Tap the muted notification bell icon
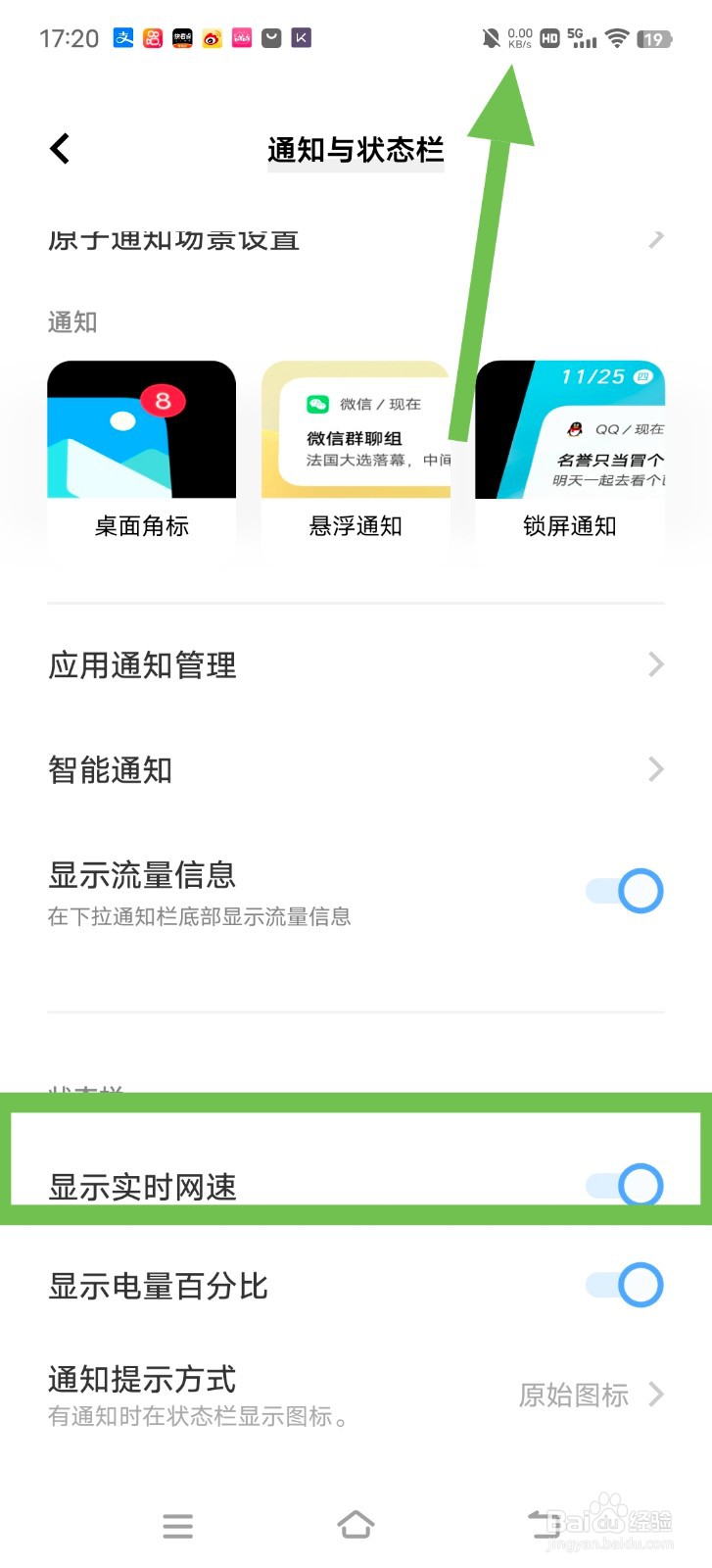Image resolution: width=712 pixels, height=1568 pixels. [492, 37]
